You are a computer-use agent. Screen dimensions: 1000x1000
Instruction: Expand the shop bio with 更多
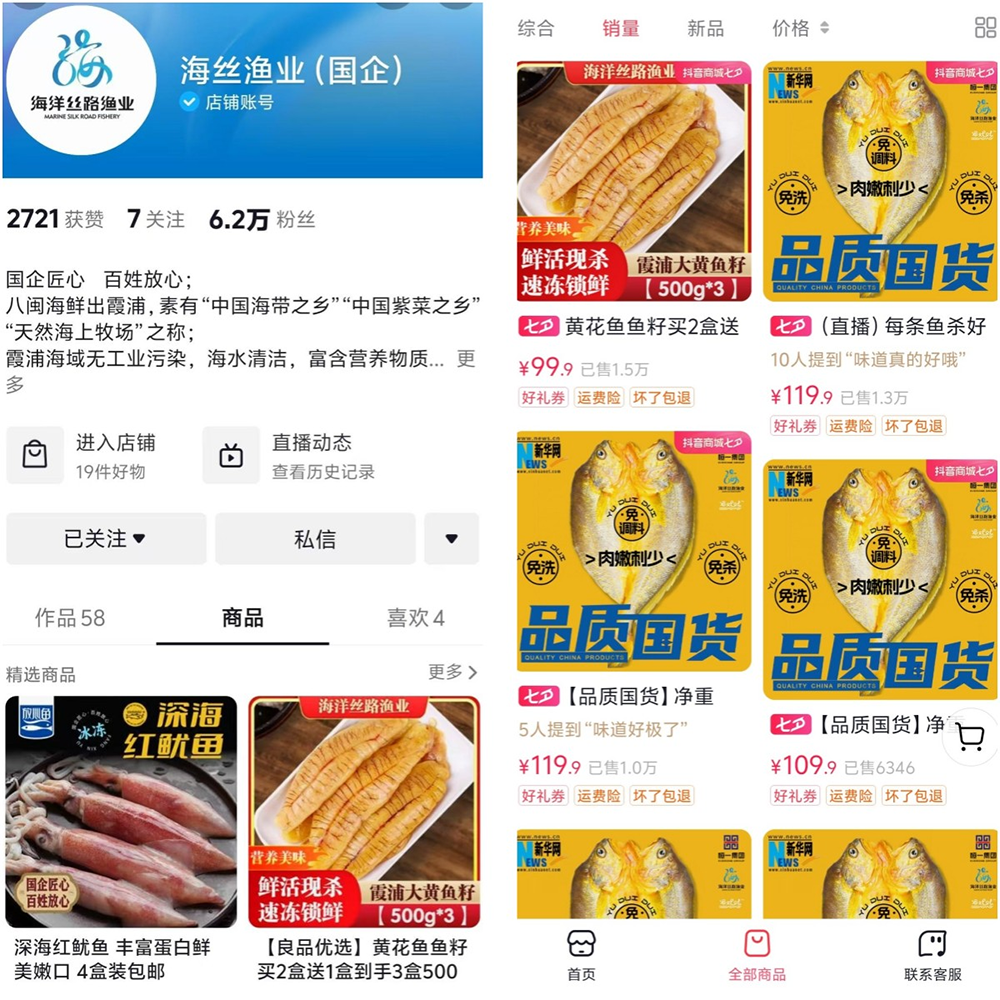point(466,359)
